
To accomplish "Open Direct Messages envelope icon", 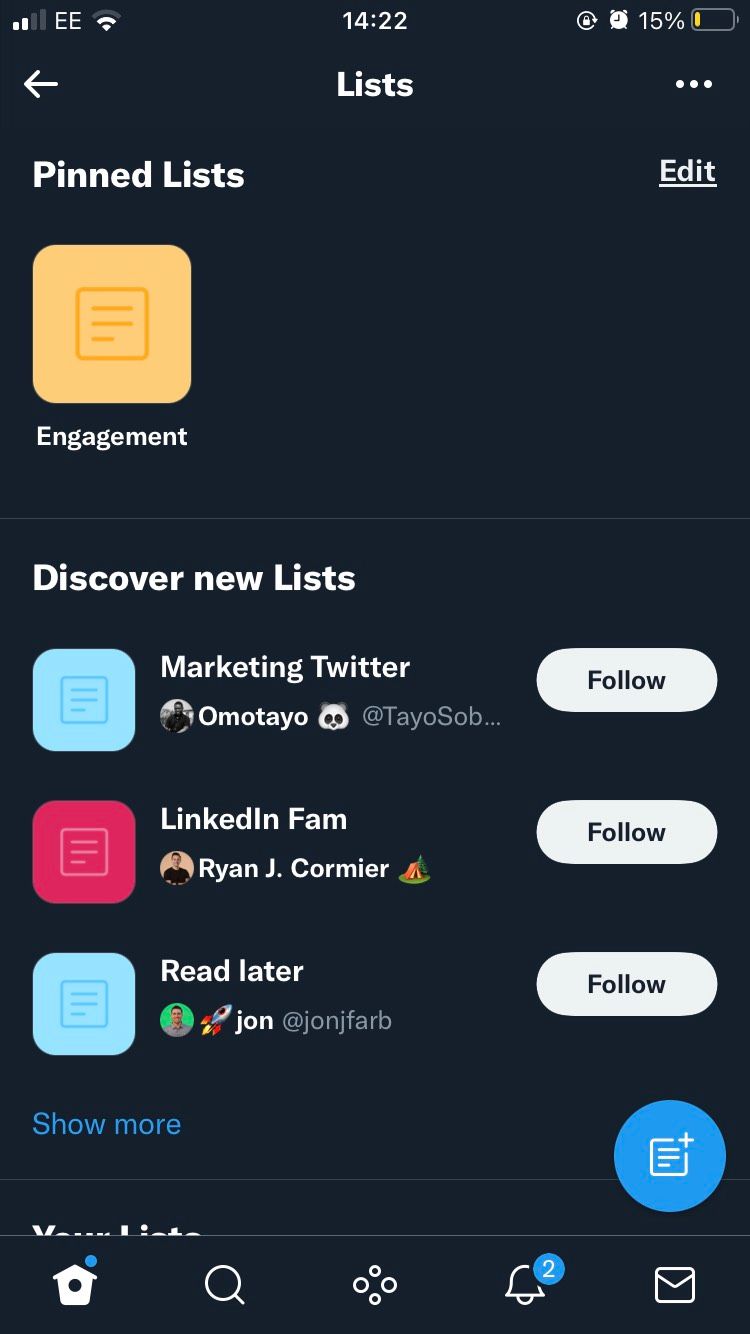I will 675,1285.
